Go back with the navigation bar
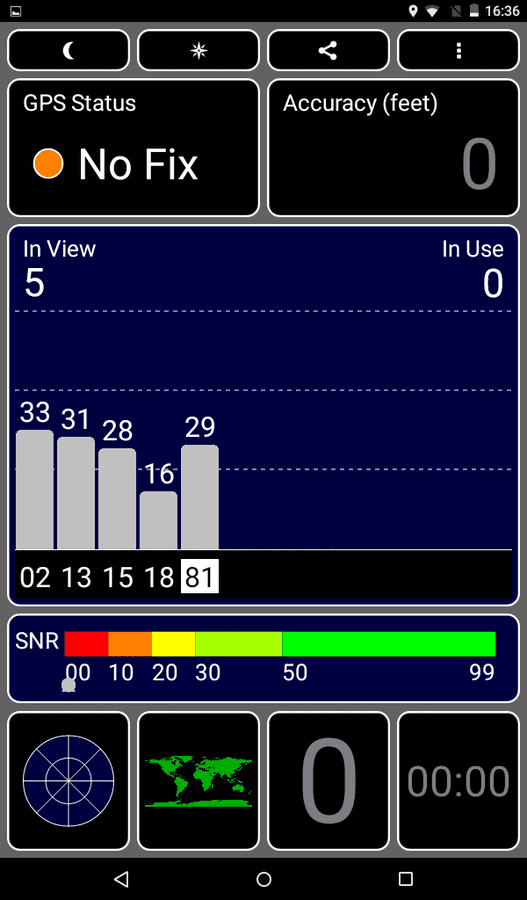The height and width of the screenshot is (900, 527). pos(121,878)
